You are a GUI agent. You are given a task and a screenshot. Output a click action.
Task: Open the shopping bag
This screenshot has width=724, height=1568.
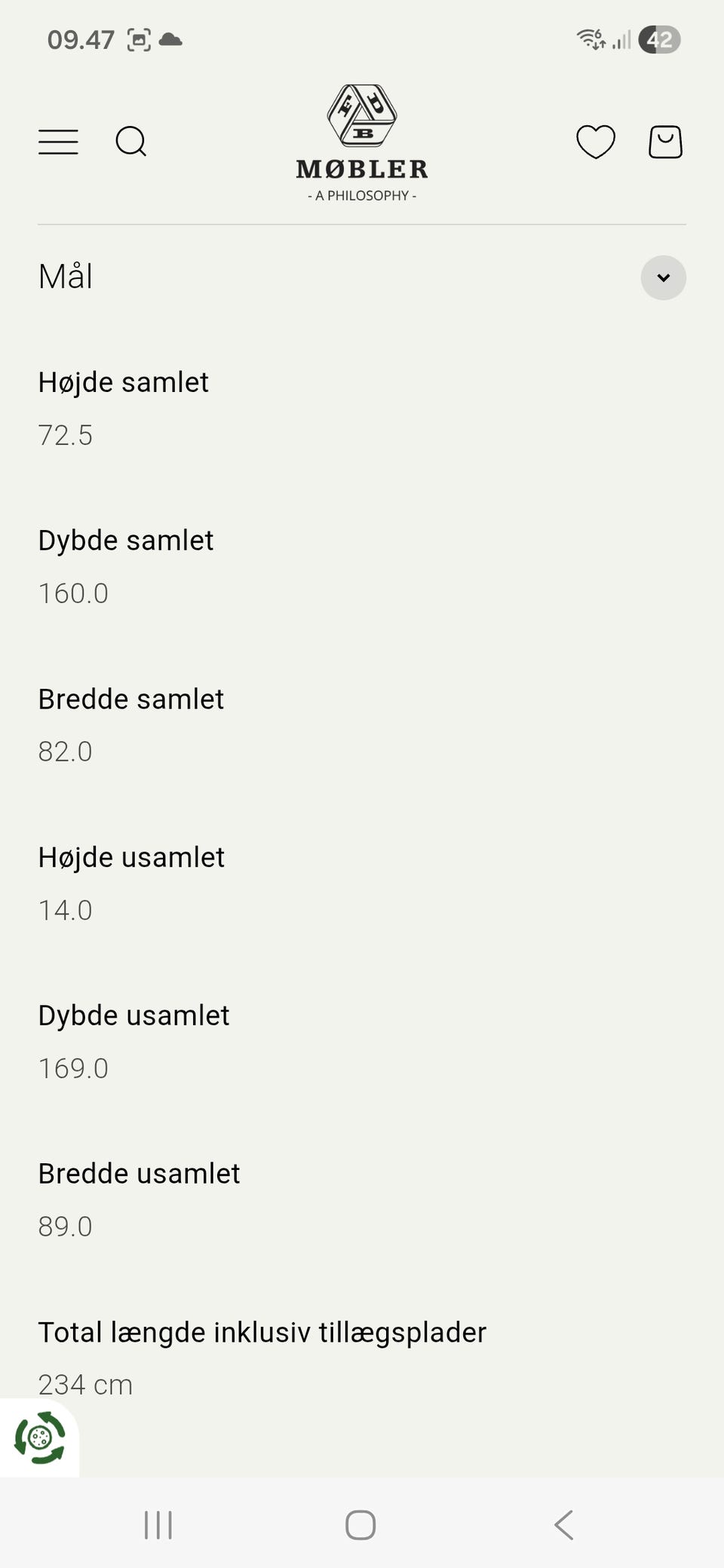pyautogui.click(x=665, y=142)
